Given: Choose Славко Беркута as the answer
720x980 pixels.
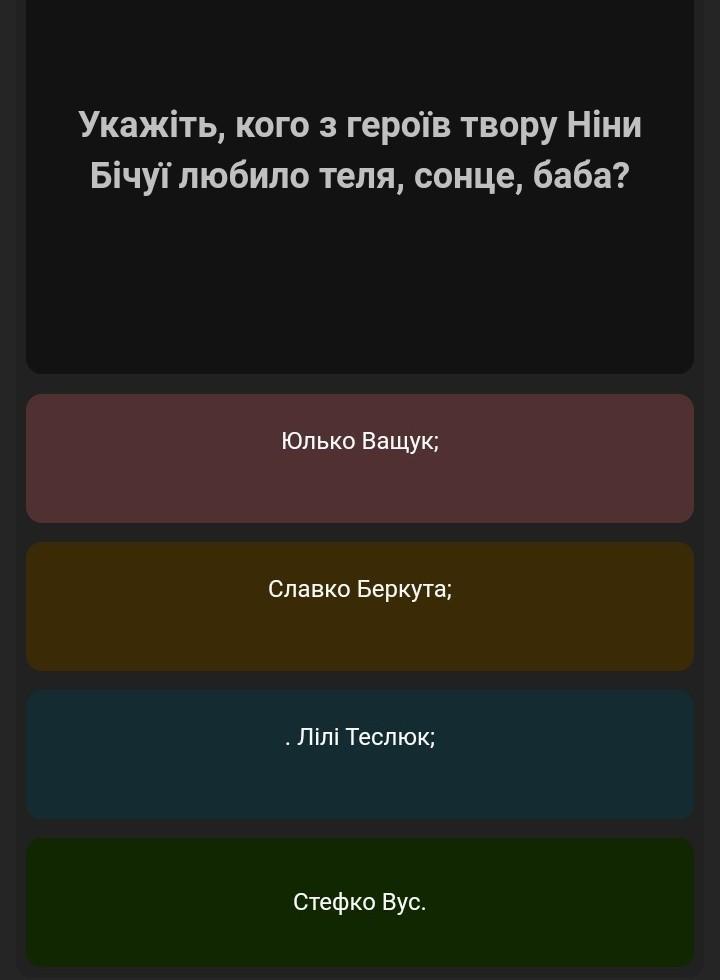Looking at the screenshot, I should 360,606.
